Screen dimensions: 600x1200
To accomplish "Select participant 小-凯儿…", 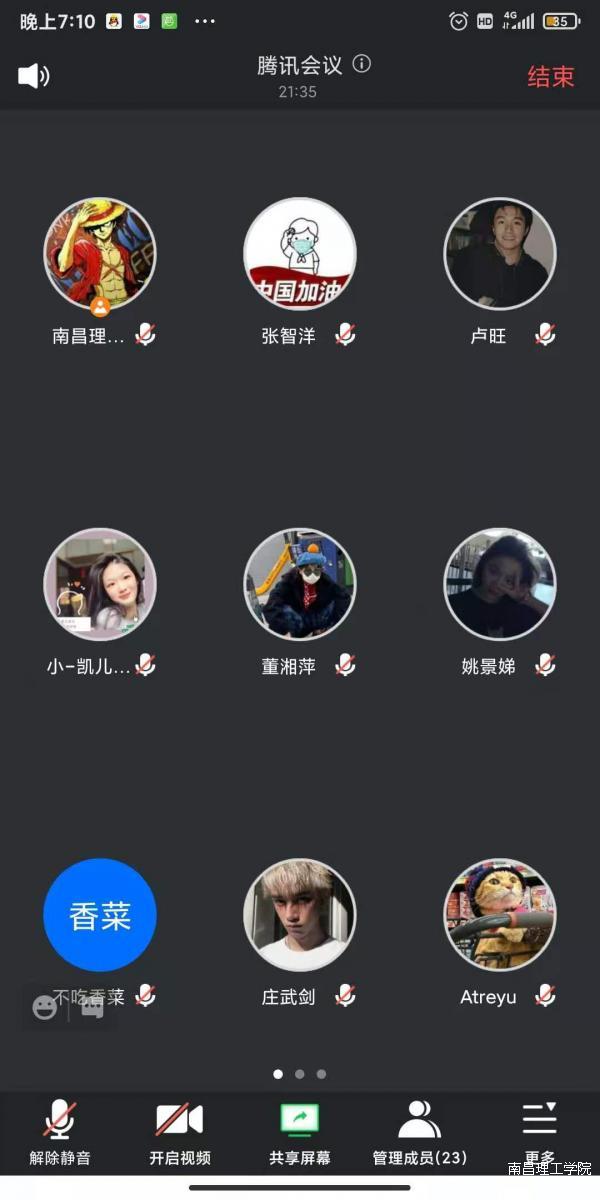I will pos(100,584).
